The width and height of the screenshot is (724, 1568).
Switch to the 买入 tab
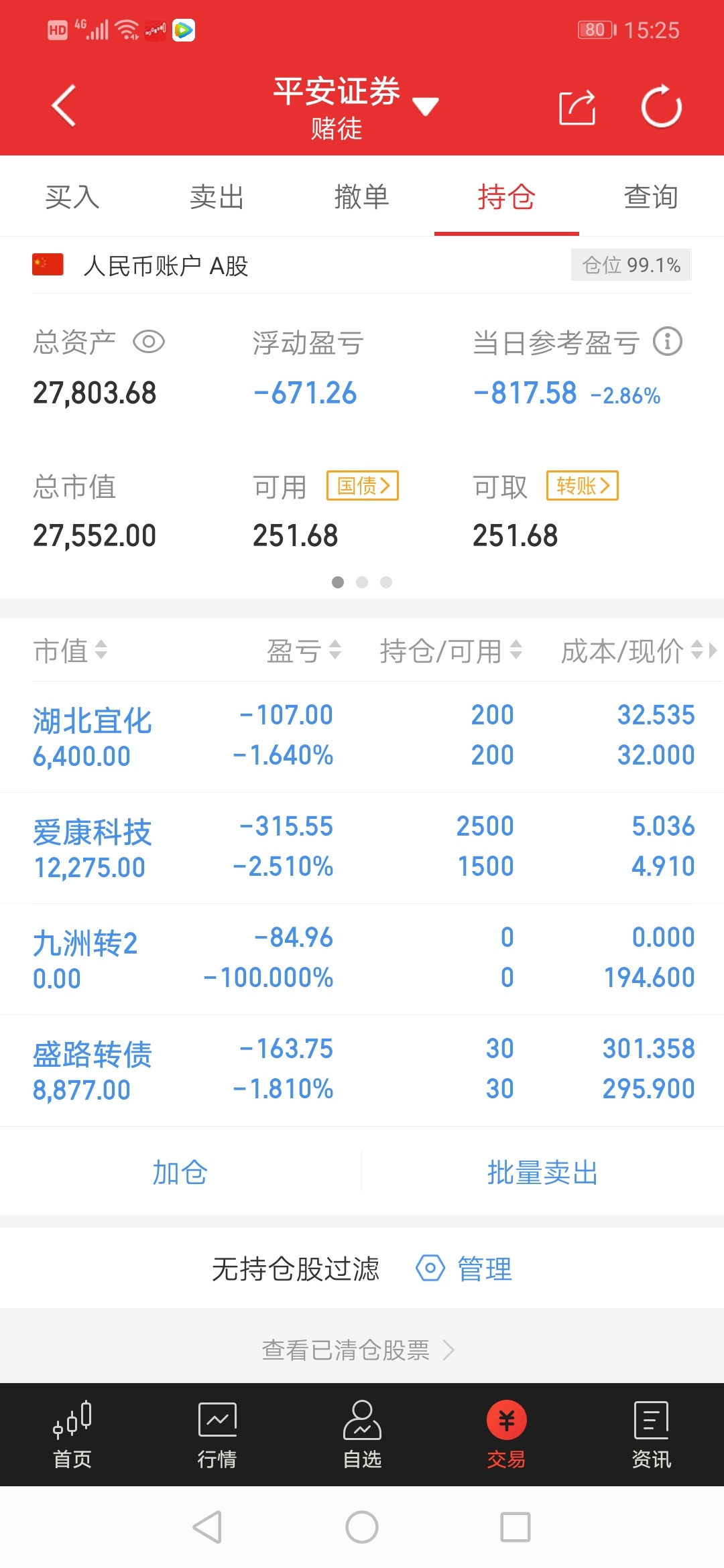pyautogui.click(x=72, y=197)
